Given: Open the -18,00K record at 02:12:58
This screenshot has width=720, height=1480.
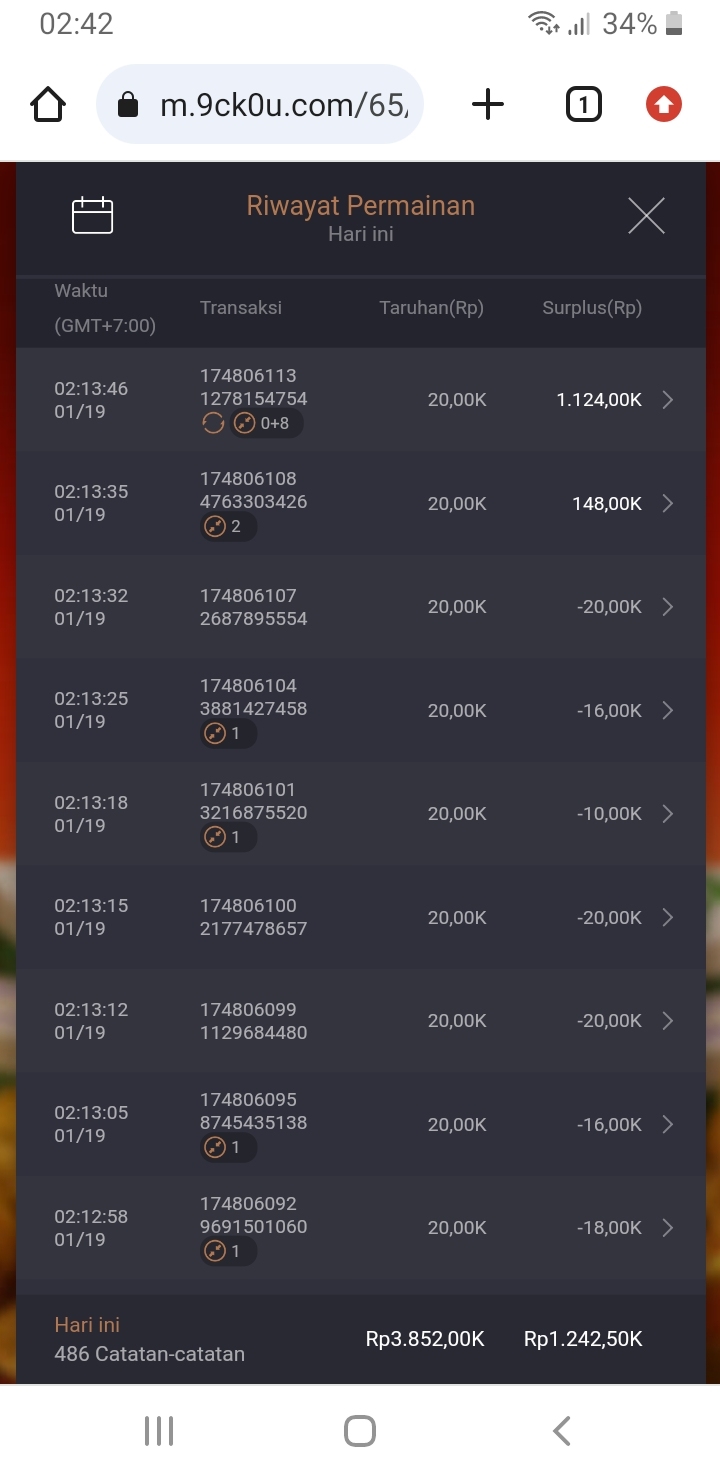Looking at the screenshot, I should pyautogui.click(x=360, y=1228).
